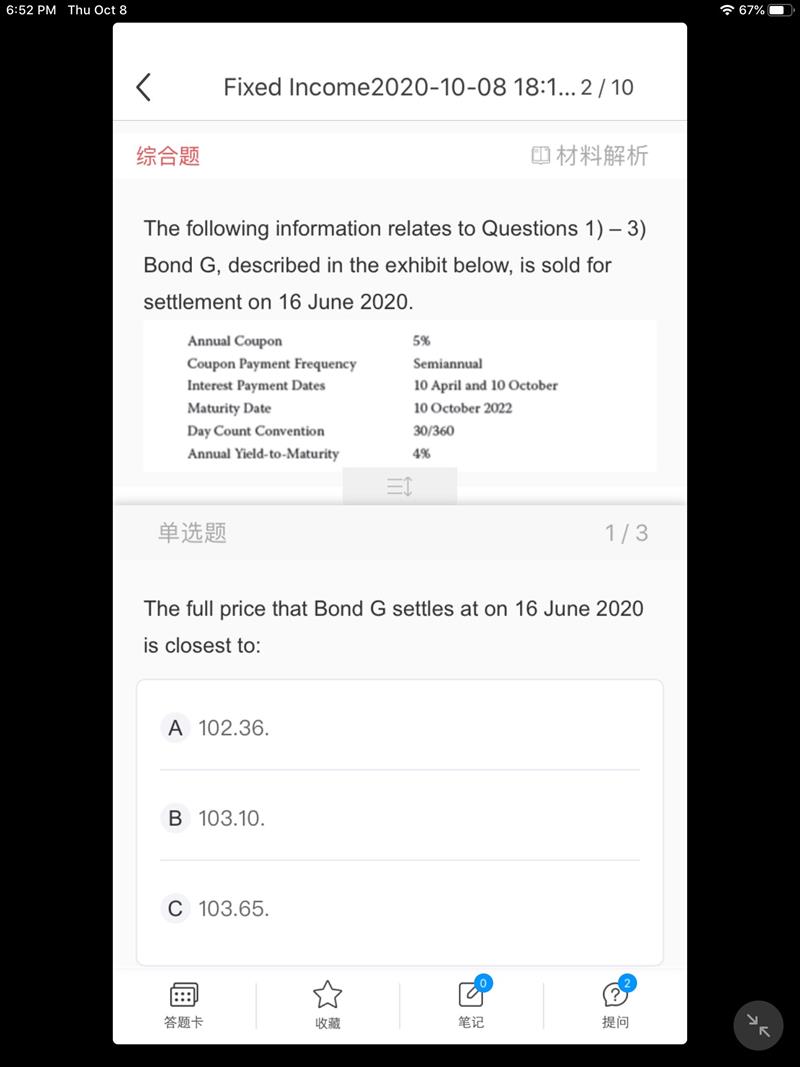This screenshot has width=800, height=1067.
Task: Open the 答题卡 answer sheet
Action: (183, 1005)
